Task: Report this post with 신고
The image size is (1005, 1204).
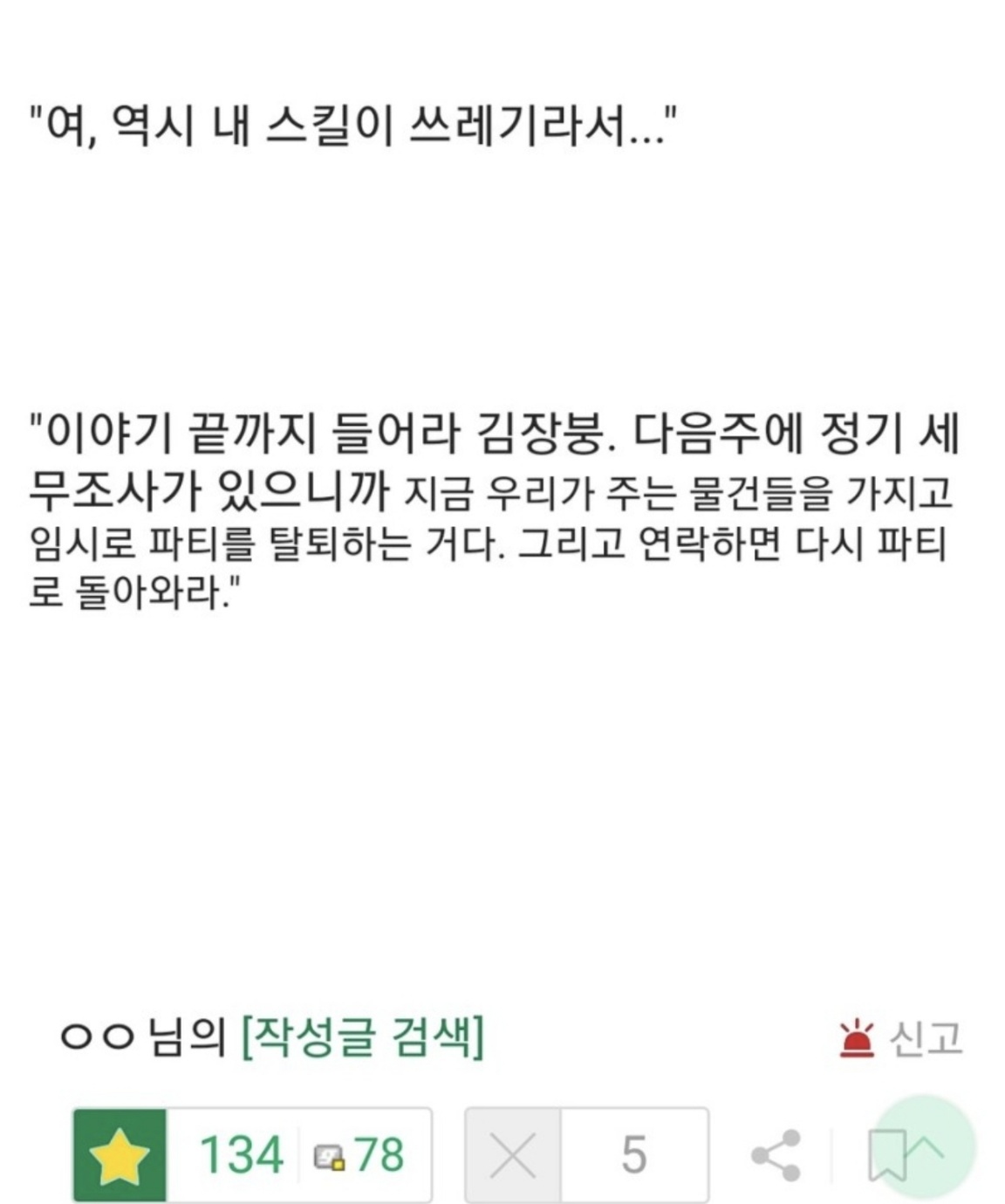Action: 901,1038
